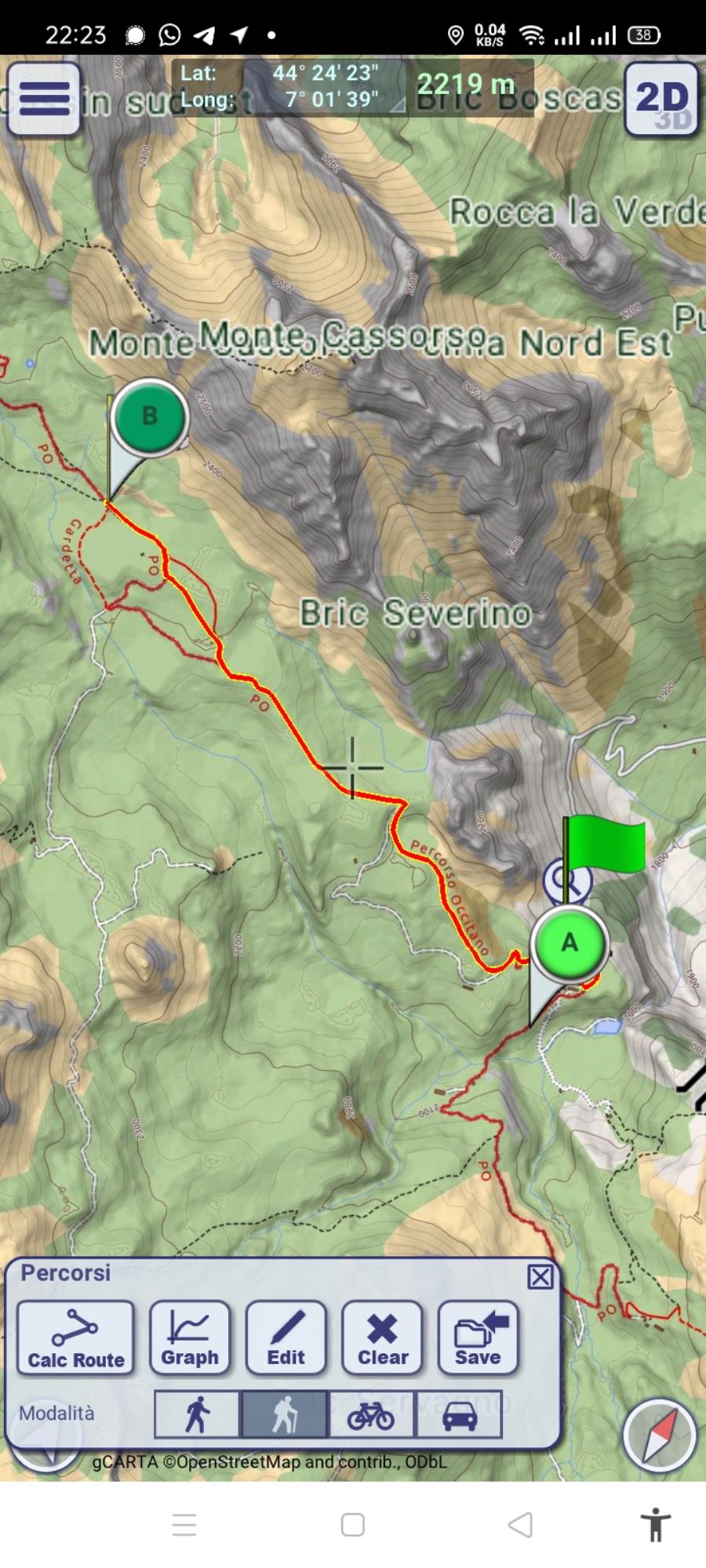Select waypoint marker B
Image resolution: width=706 pixels, height=1568 pixels.
click(149, 417)
